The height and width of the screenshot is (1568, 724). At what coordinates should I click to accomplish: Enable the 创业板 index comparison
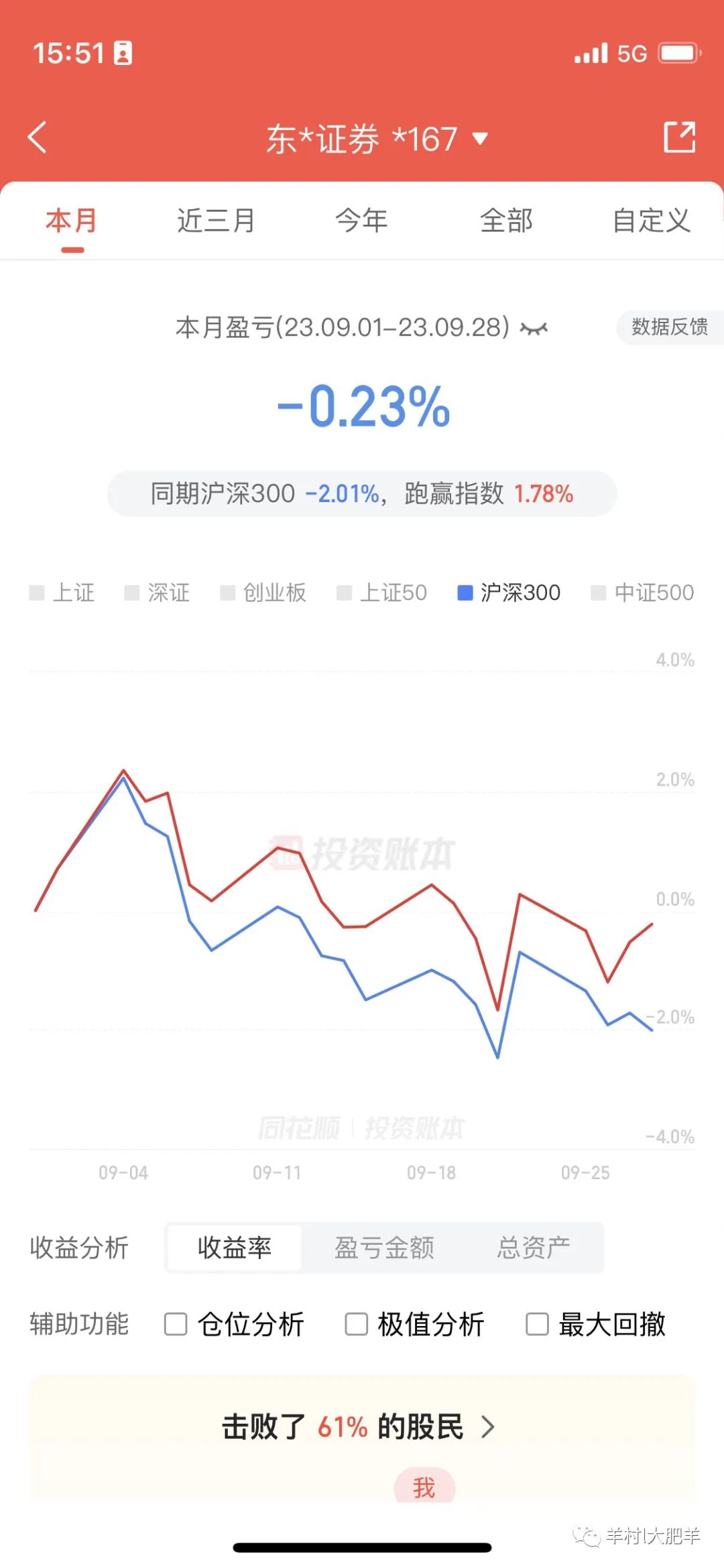tap(263, 593)
